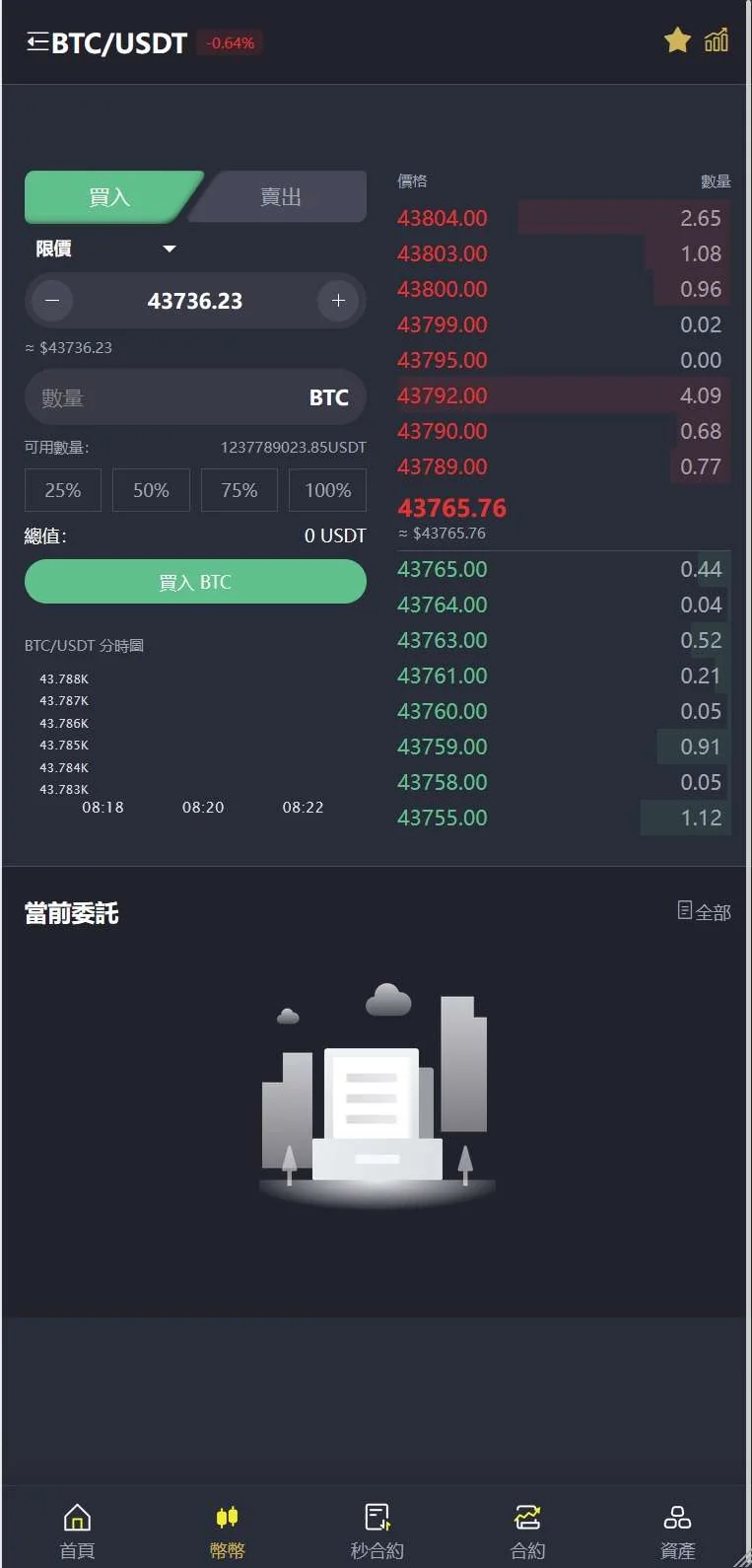This screenshot has height=1568, width=752.
Task: Choose the 75% amount option
Action: (x=239, y=490)
